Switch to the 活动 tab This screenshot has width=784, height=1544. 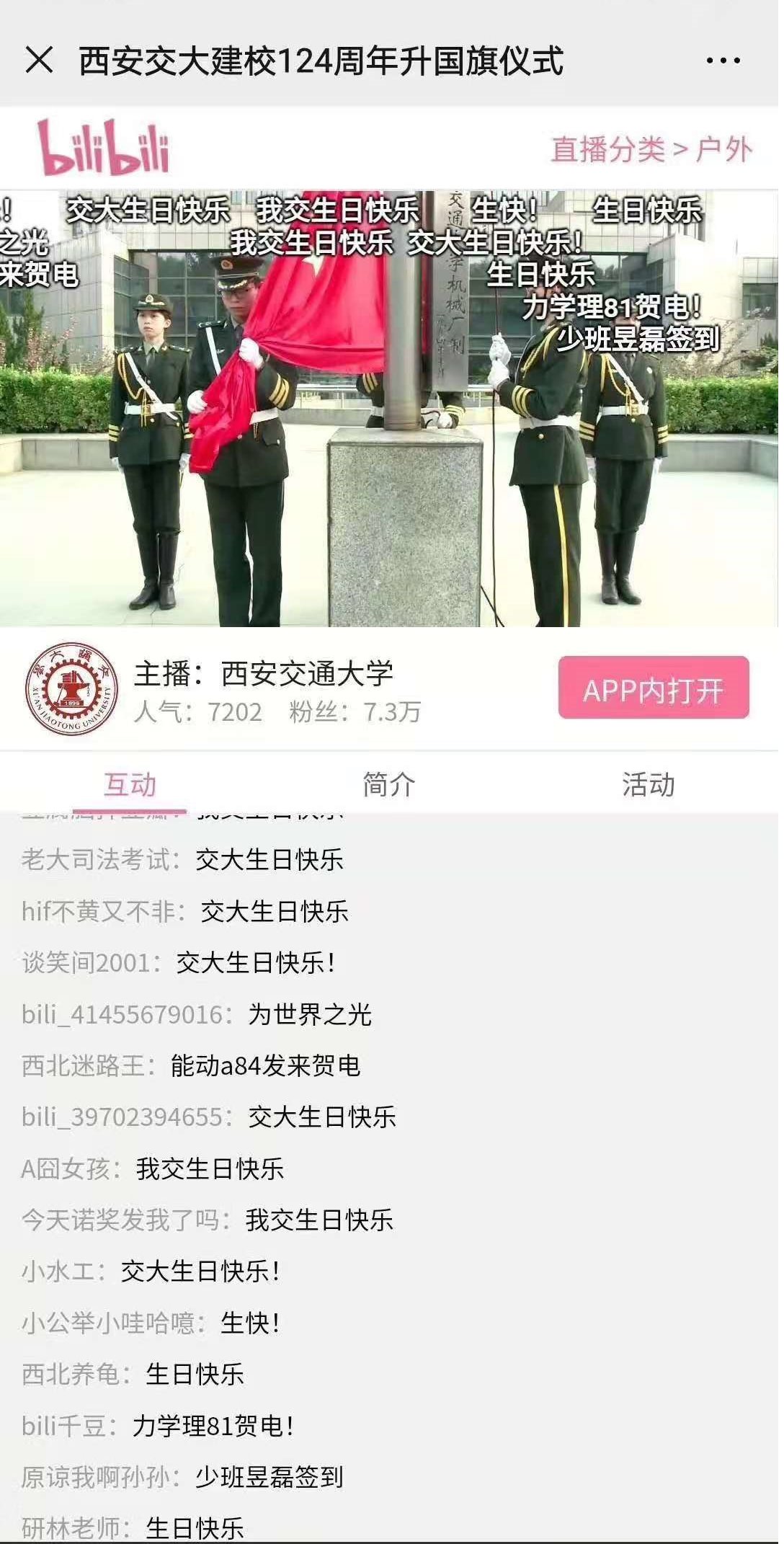pyautogui.click(x=648, y=784)
